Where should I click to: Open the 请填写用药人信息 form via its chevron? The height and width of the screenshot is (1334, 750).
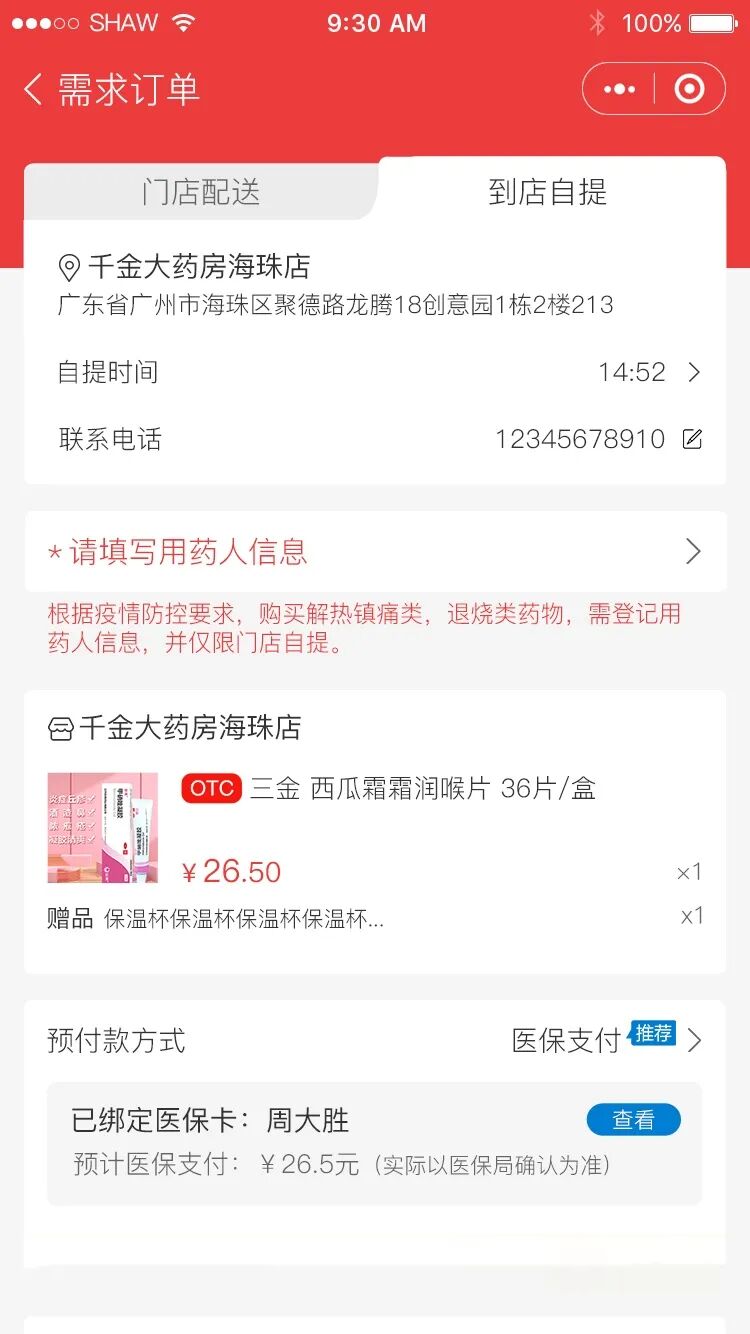[694, 551]
